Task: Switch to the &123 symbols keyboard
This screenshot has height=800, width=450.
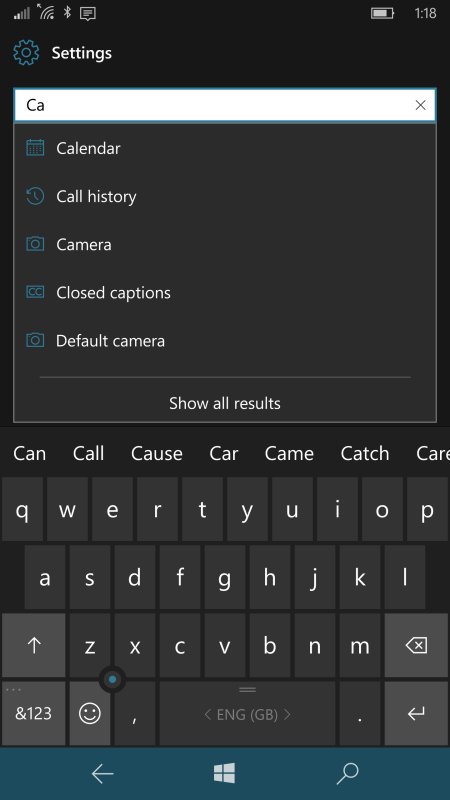Action: pos(34,713)
